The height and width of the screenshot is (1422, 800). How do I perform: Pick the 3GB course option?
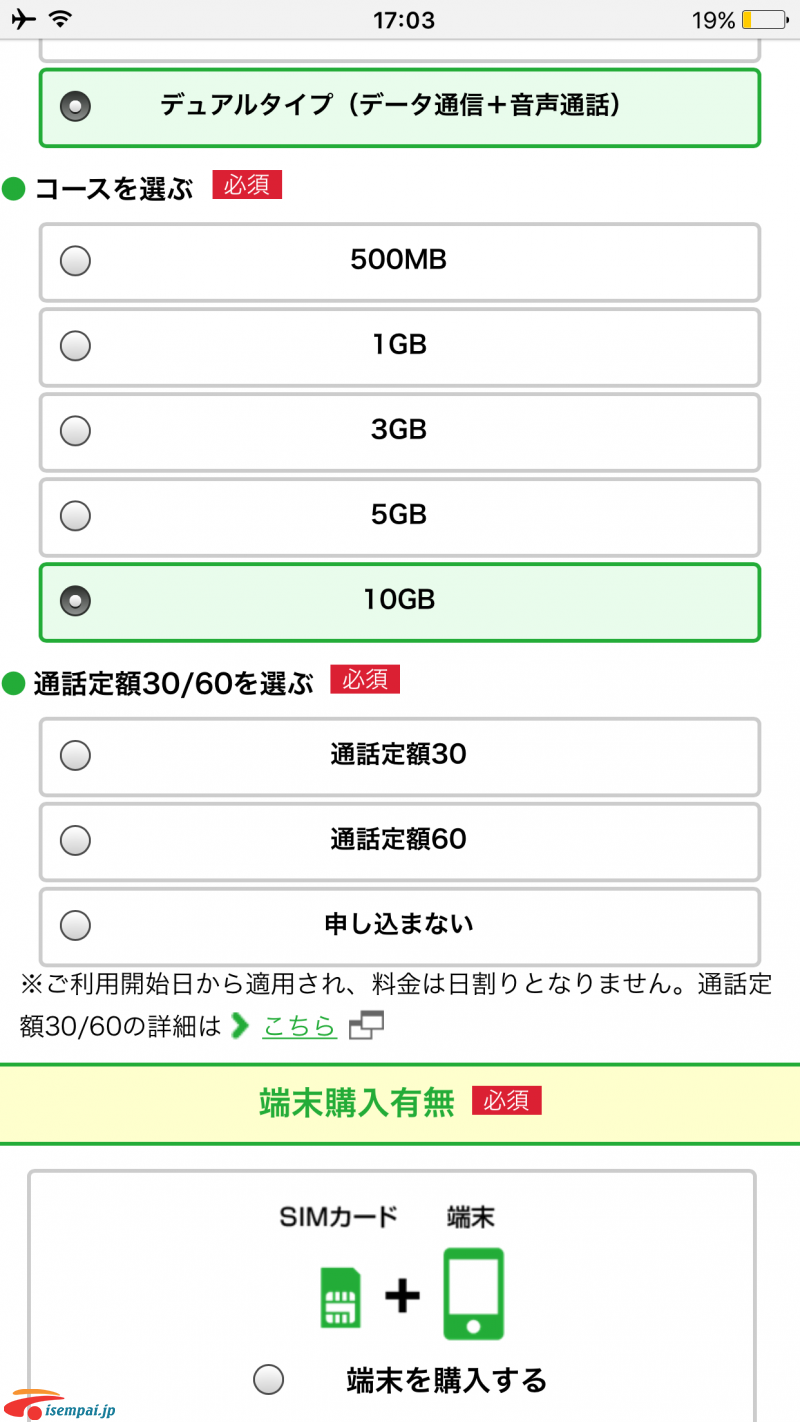click(x=400, y=431)
